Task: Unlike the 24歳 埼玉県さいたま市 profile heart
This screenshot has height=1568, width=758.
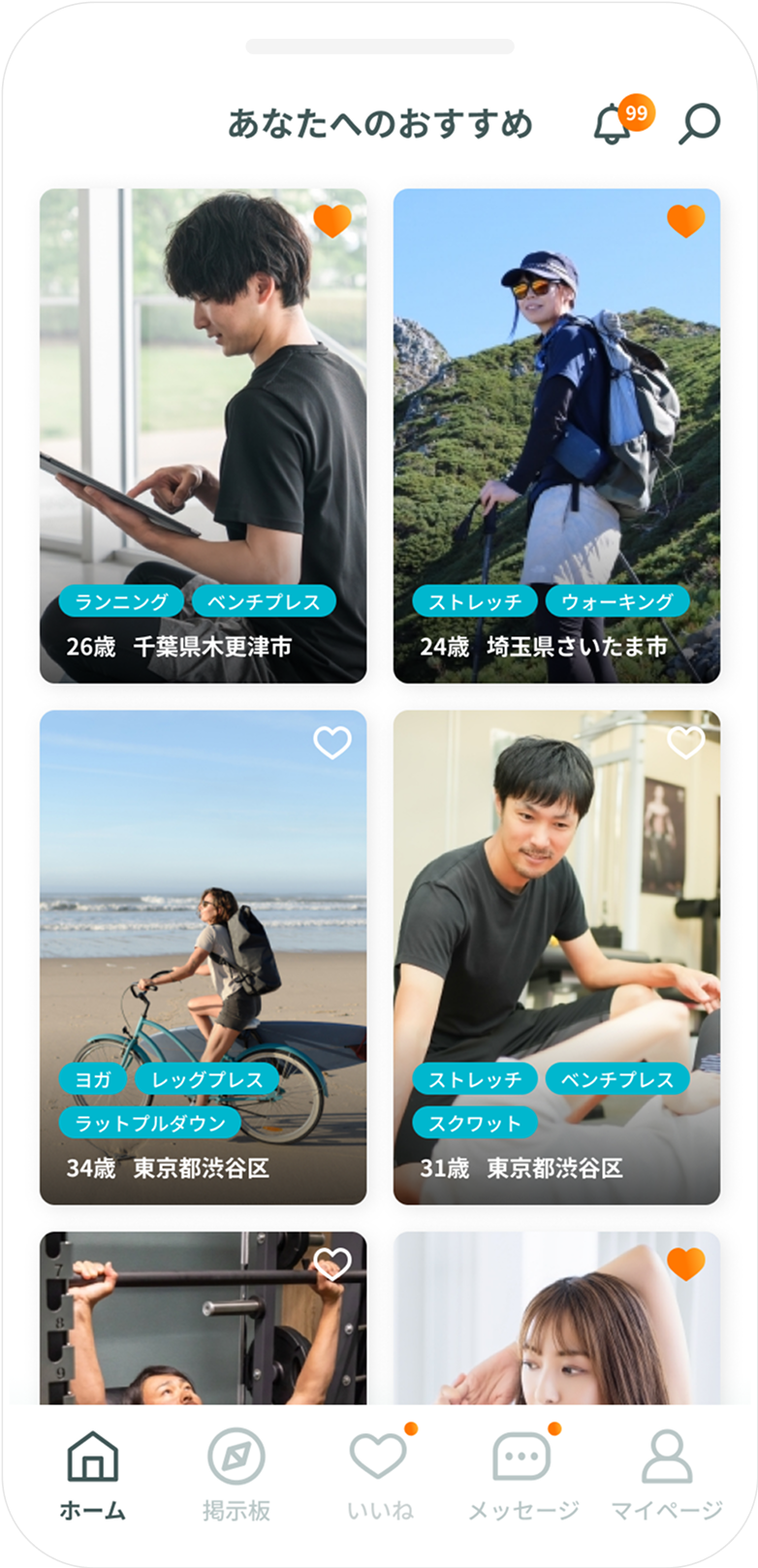Action: click(x=686, y=221)
